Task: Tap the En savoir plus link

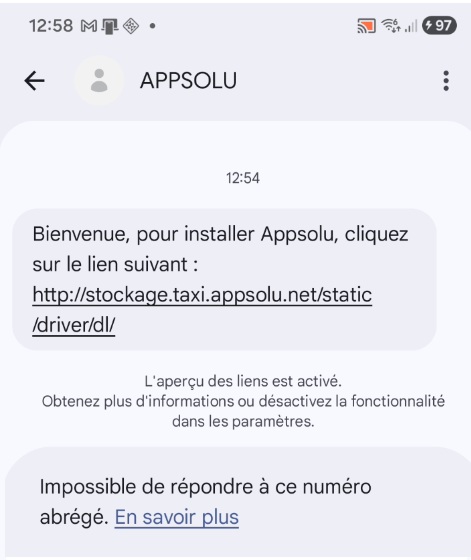Action: 176,517
